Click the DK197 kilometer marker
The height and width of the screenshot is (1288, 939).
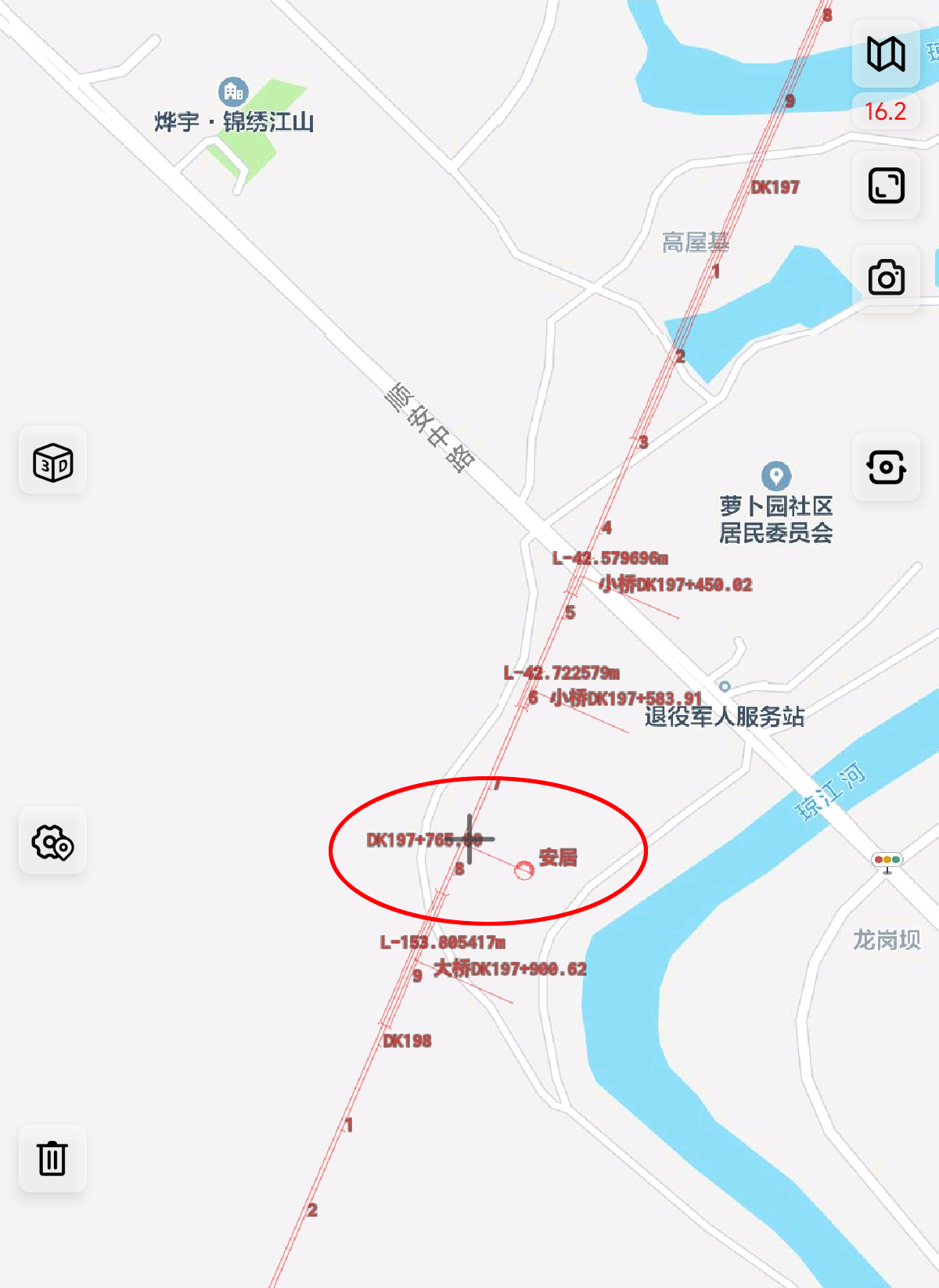point(775,187)
